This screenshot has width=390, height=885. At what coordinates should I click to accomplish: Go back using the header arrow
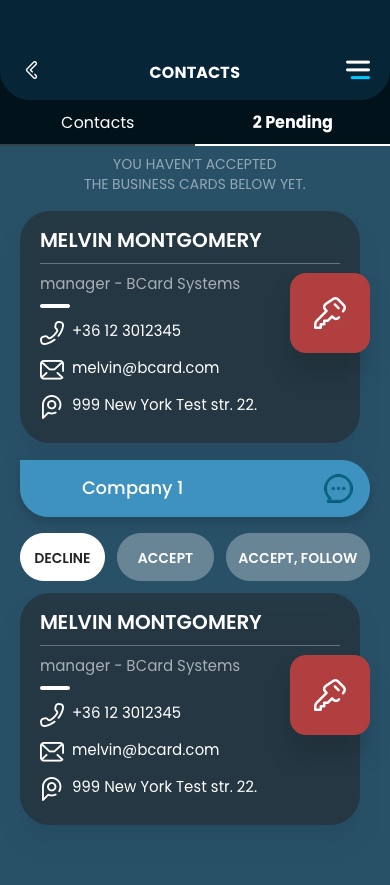point(32,70)
